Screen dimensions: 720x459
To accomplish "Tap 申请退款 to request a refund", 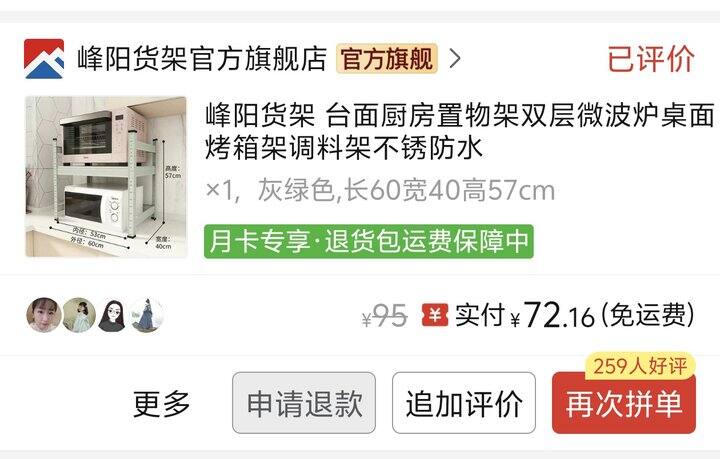I will click(x=304, y=404).
